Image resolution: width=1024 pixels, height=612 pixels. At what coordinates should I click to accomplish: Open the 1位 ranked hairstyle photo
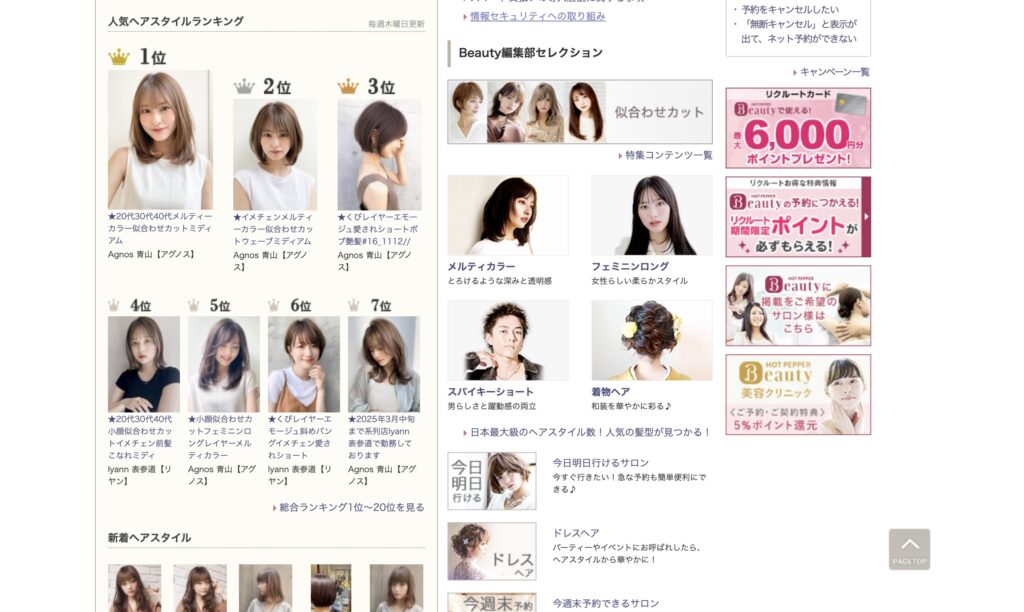tap(160, 139)
